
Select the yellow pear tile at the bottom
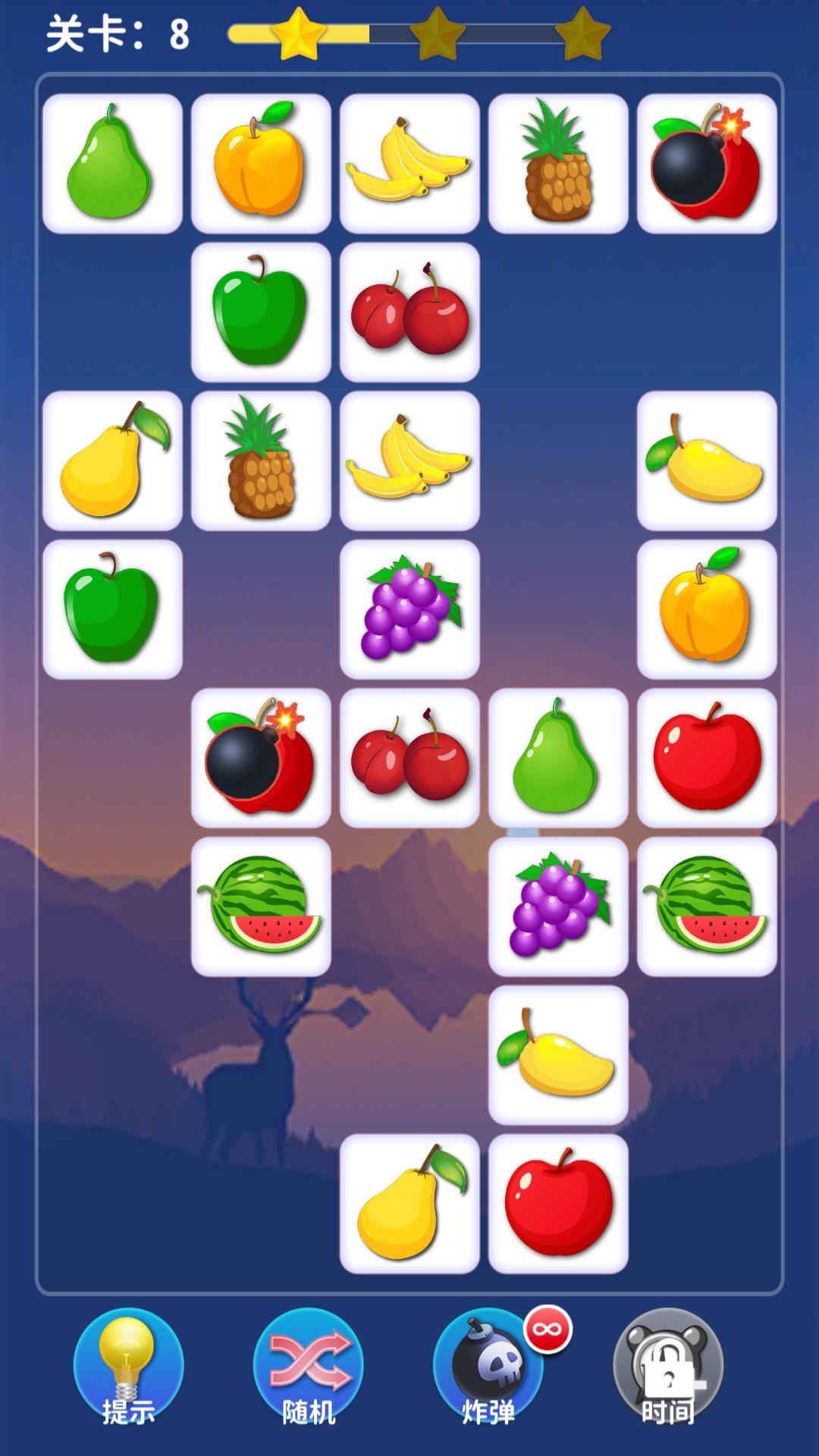[409, 1205]
